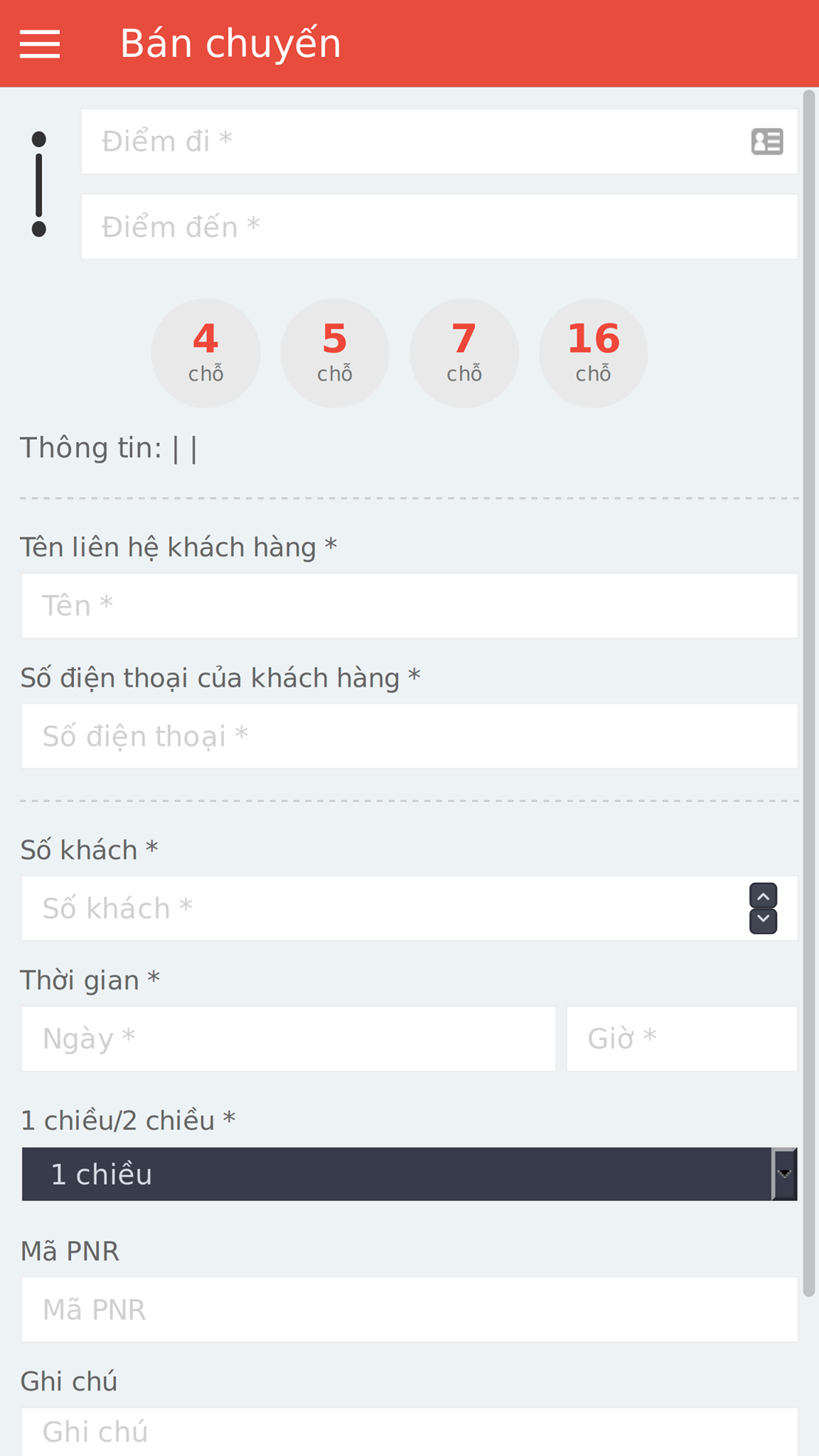Focus the Số điện thoại phone field
The width and height of the screenshot is (819, 1456).
pyautogui.click(x=409, y=737)
